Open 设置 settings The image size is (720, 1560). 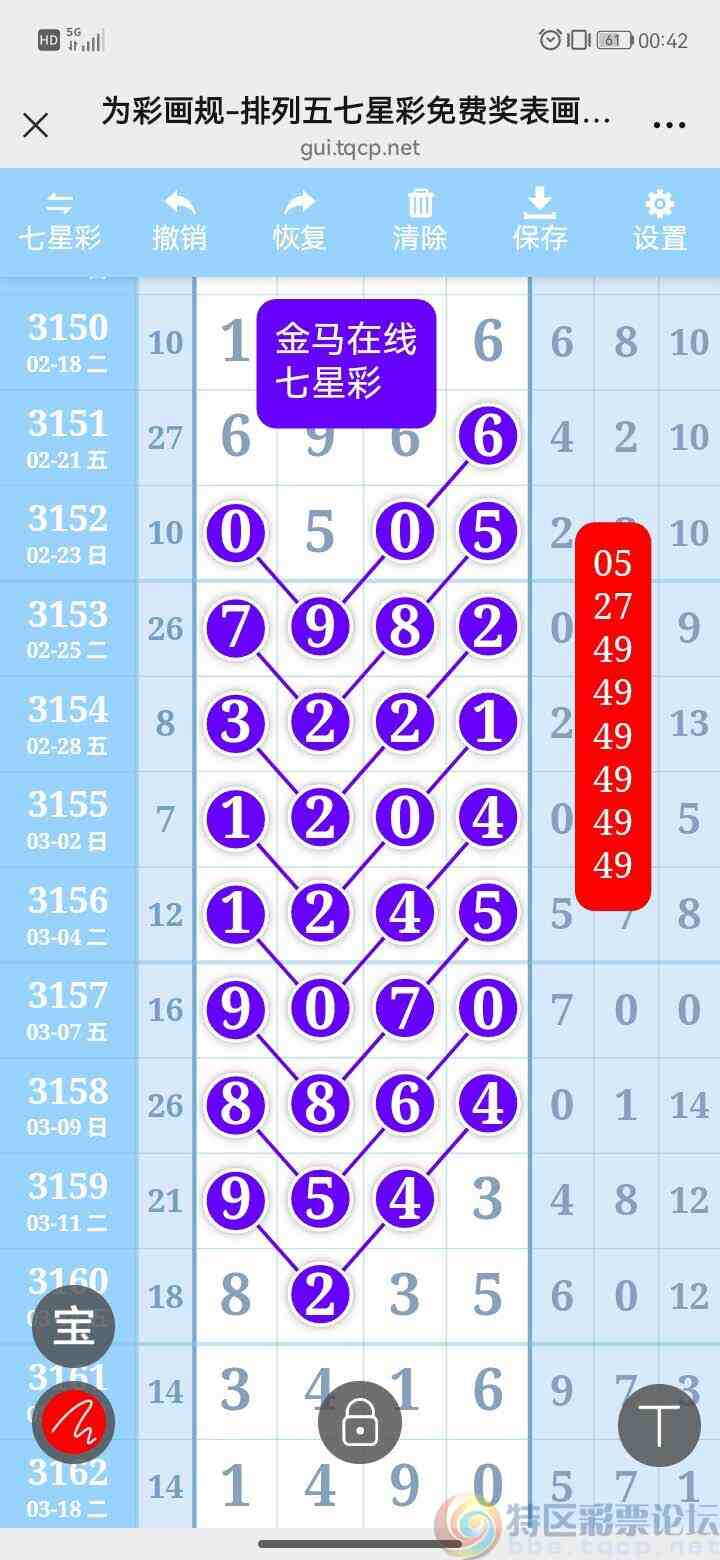pyautogui.click(x=660, y=222)
